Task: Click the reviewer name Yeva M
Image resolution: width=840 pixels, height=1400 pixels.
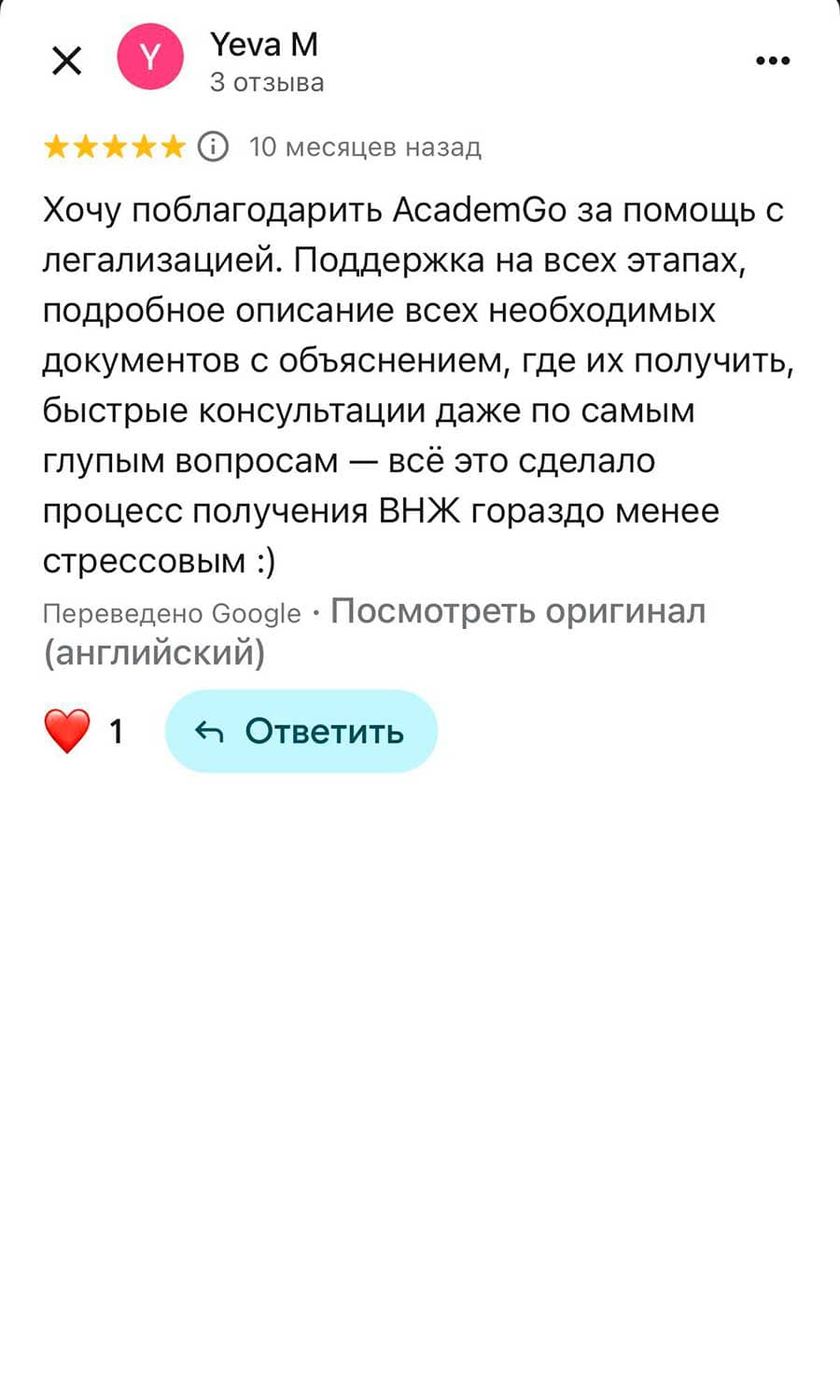Action: pos(264,44)
